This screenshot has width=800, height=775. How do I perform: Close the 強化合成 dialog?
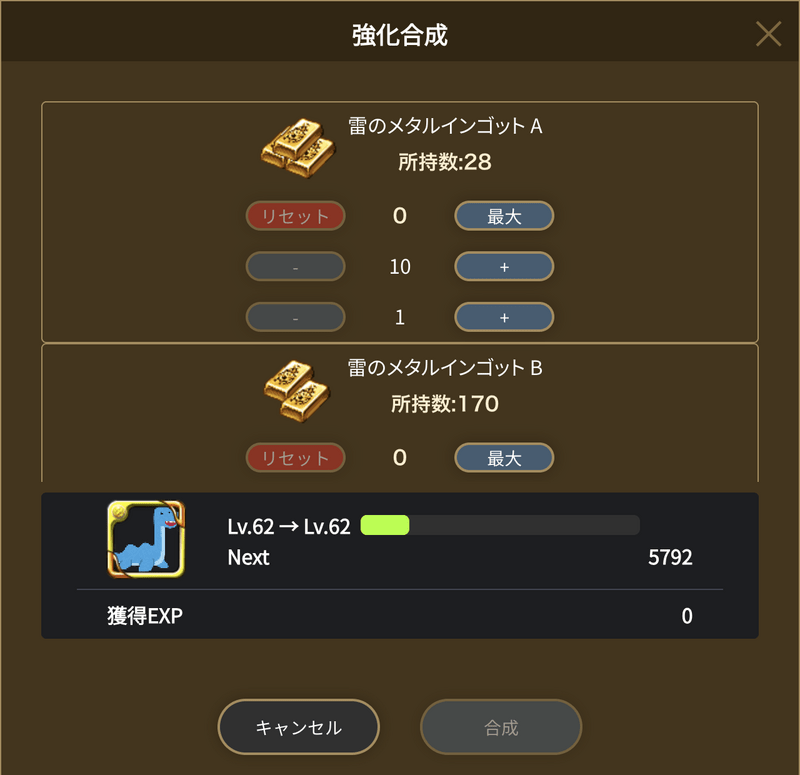click(768, 34)
